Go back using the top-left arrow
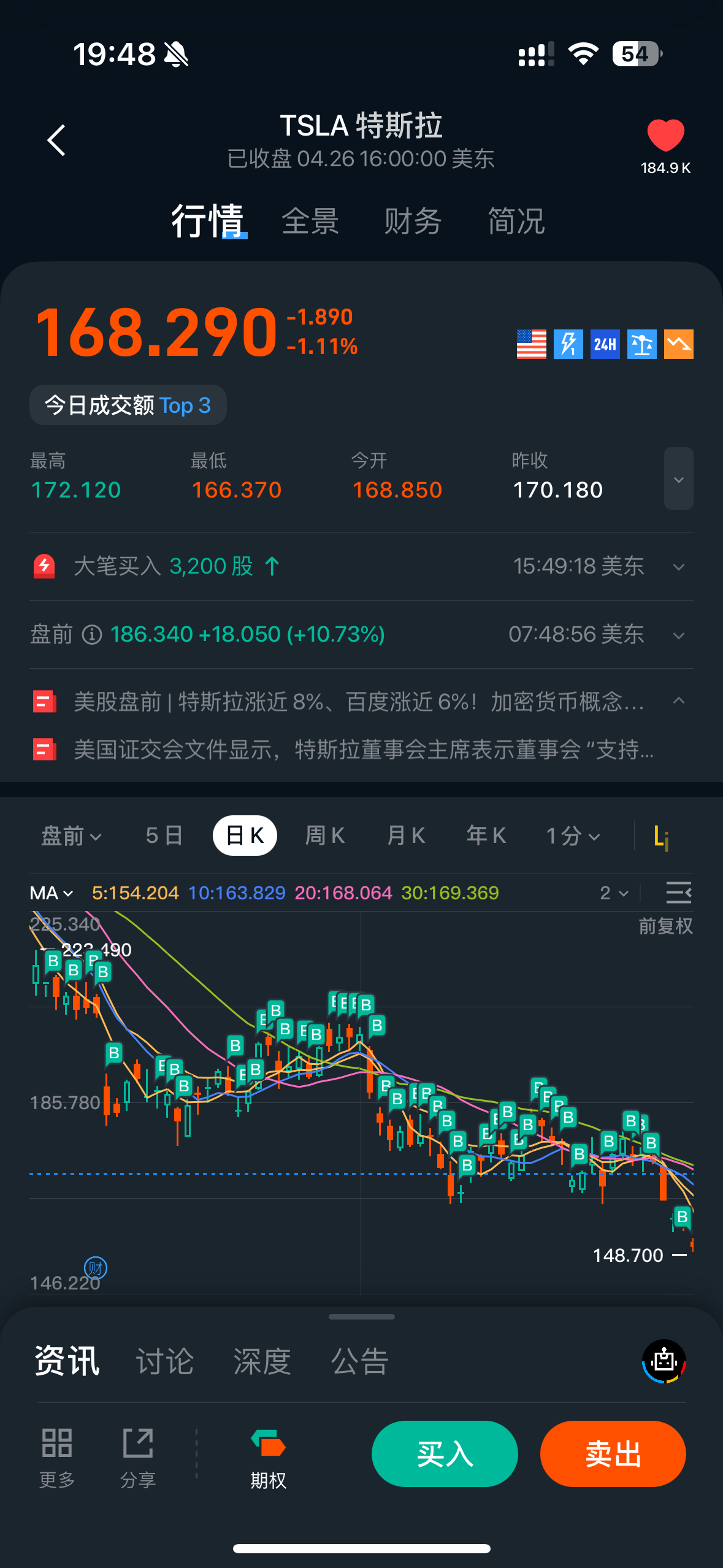This screenshot has width=723, height=1568. pyautogui.click(x=56, y=140)
